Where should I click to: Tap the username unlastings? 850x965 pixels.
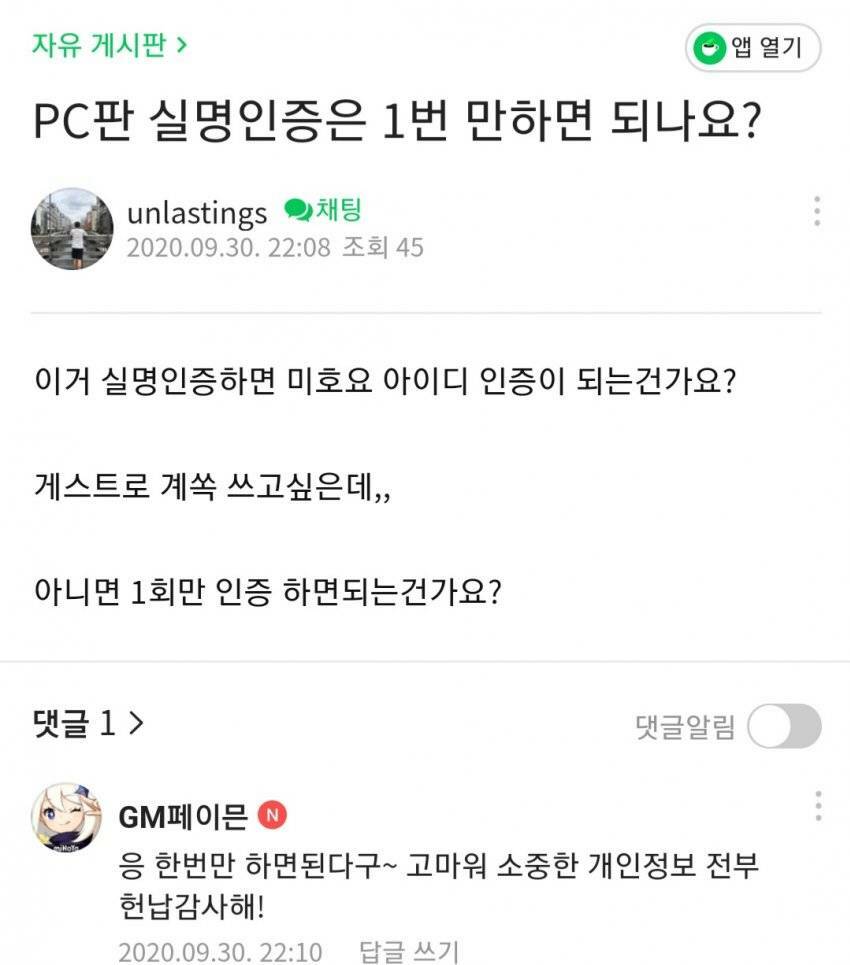click(x=197, y=212)
